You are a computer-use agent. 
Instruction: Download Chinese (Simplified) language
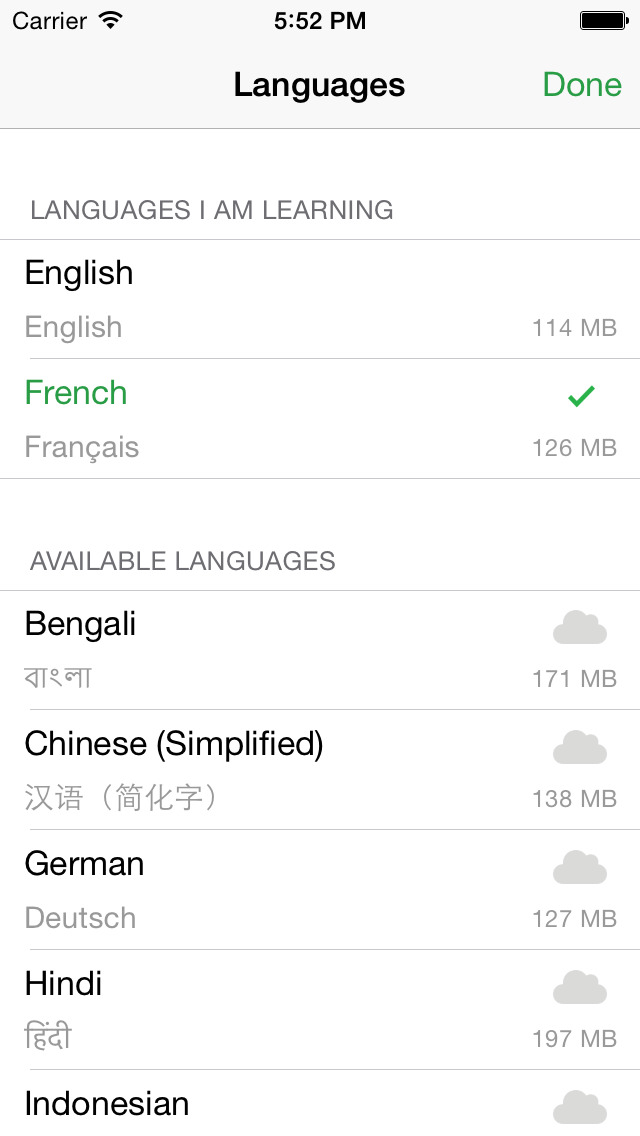pos(580,748)
